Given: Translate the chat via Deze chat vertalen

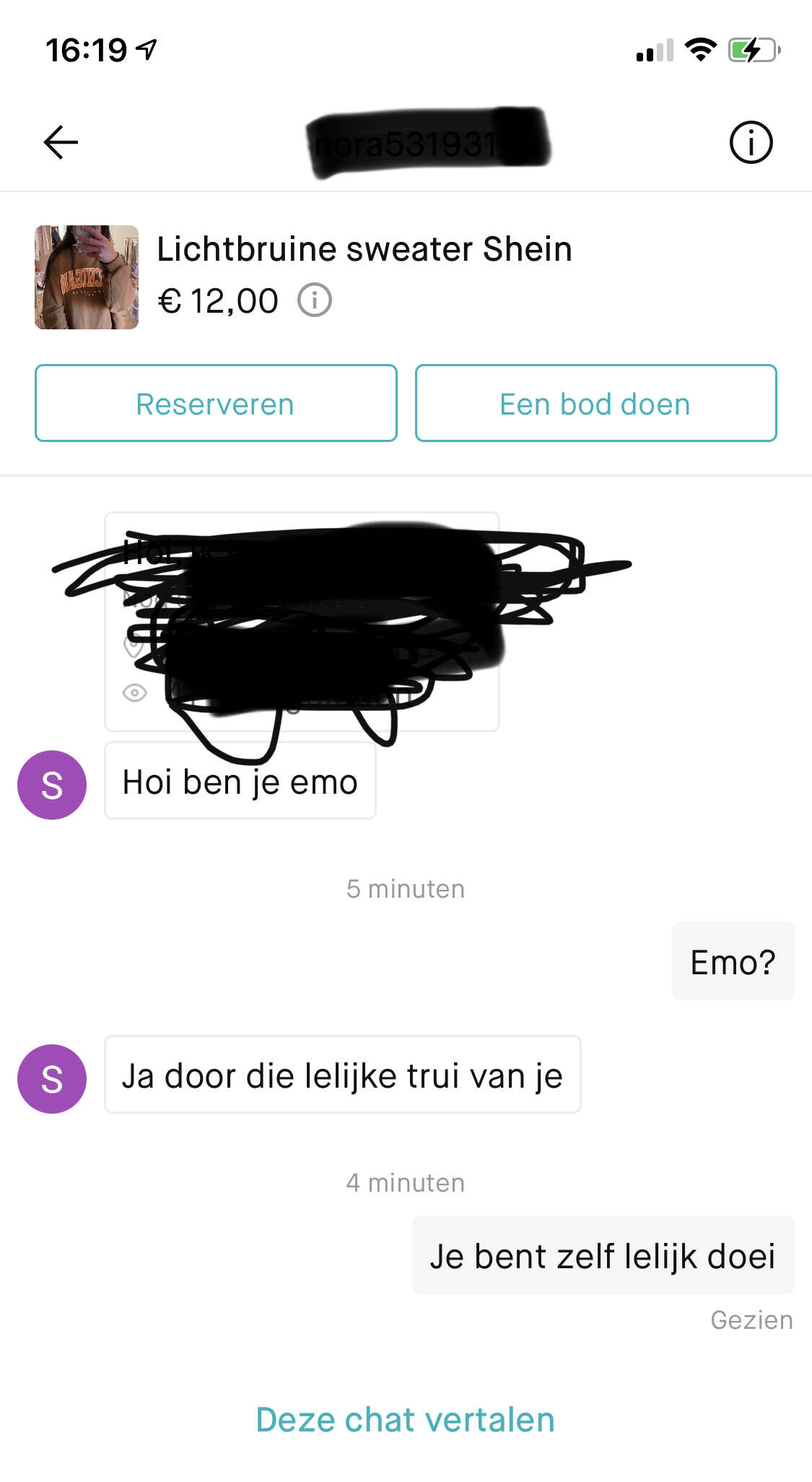Looking at the screenshot, I should coord(406,1419).
